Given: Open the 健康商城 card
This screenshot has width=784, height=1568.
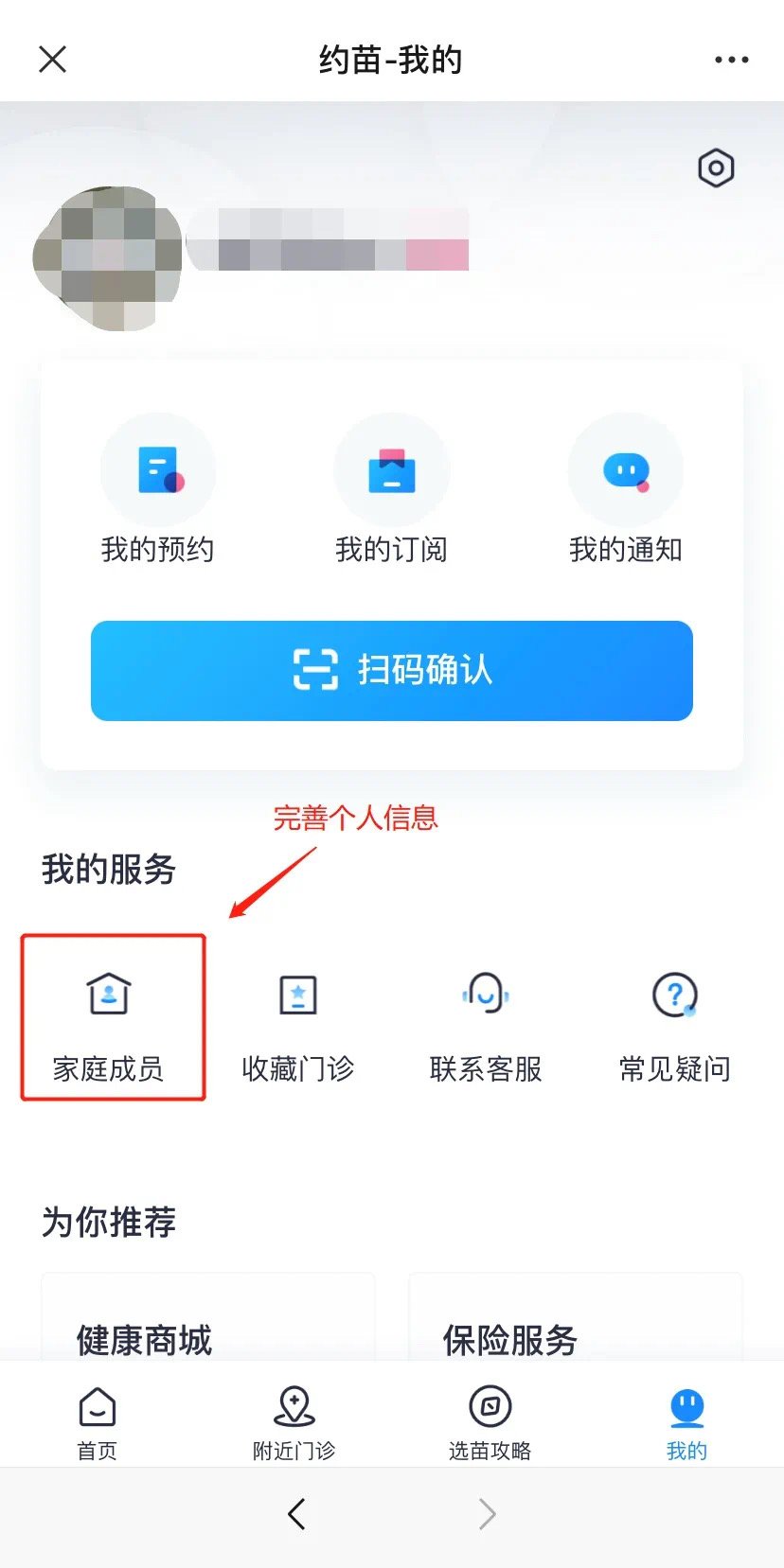Looking at the screenshot, I should point(207,1325).
